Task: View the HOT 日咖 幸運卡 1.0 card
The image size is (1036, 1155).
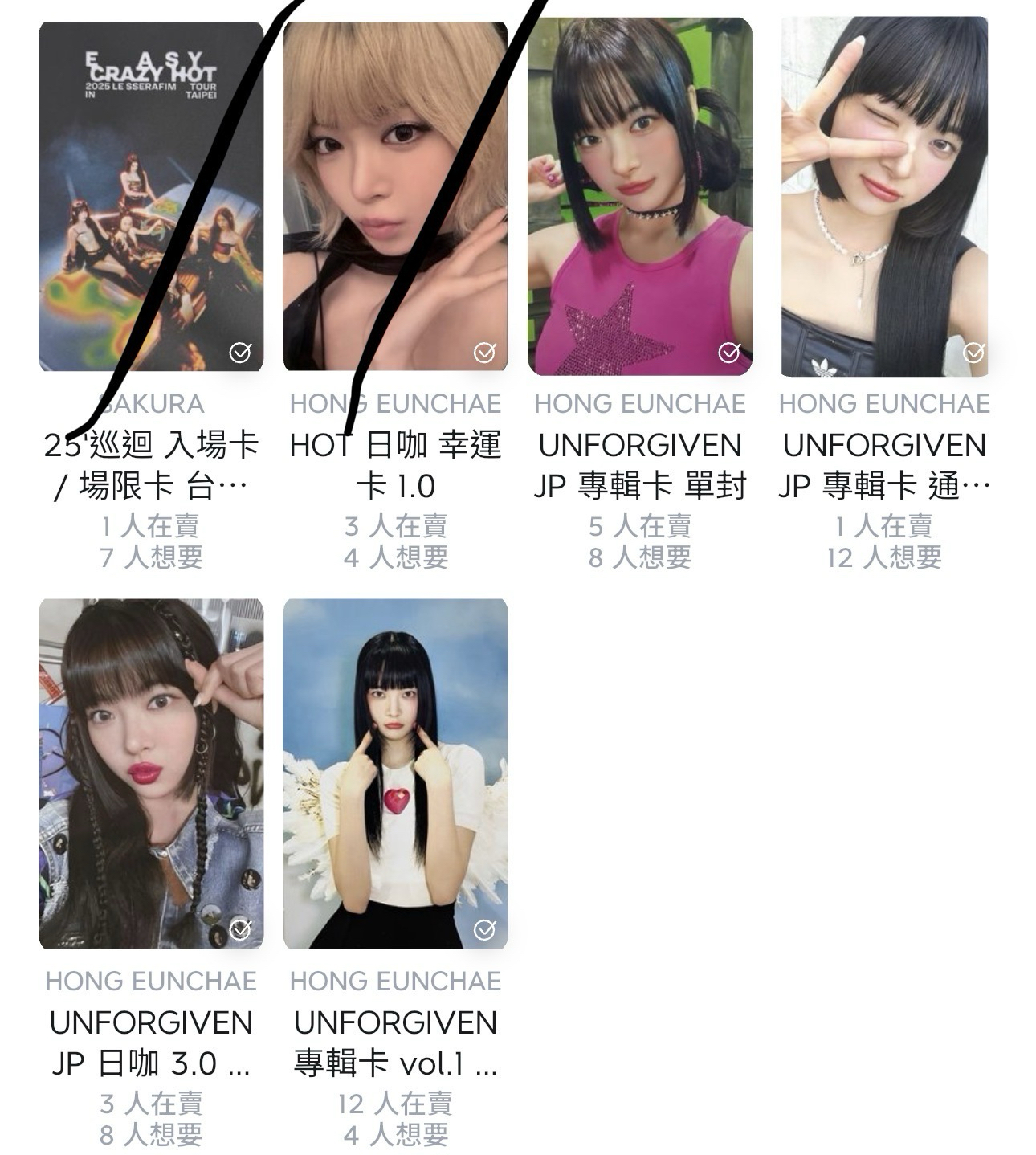Action: click(x=395, y=197)
